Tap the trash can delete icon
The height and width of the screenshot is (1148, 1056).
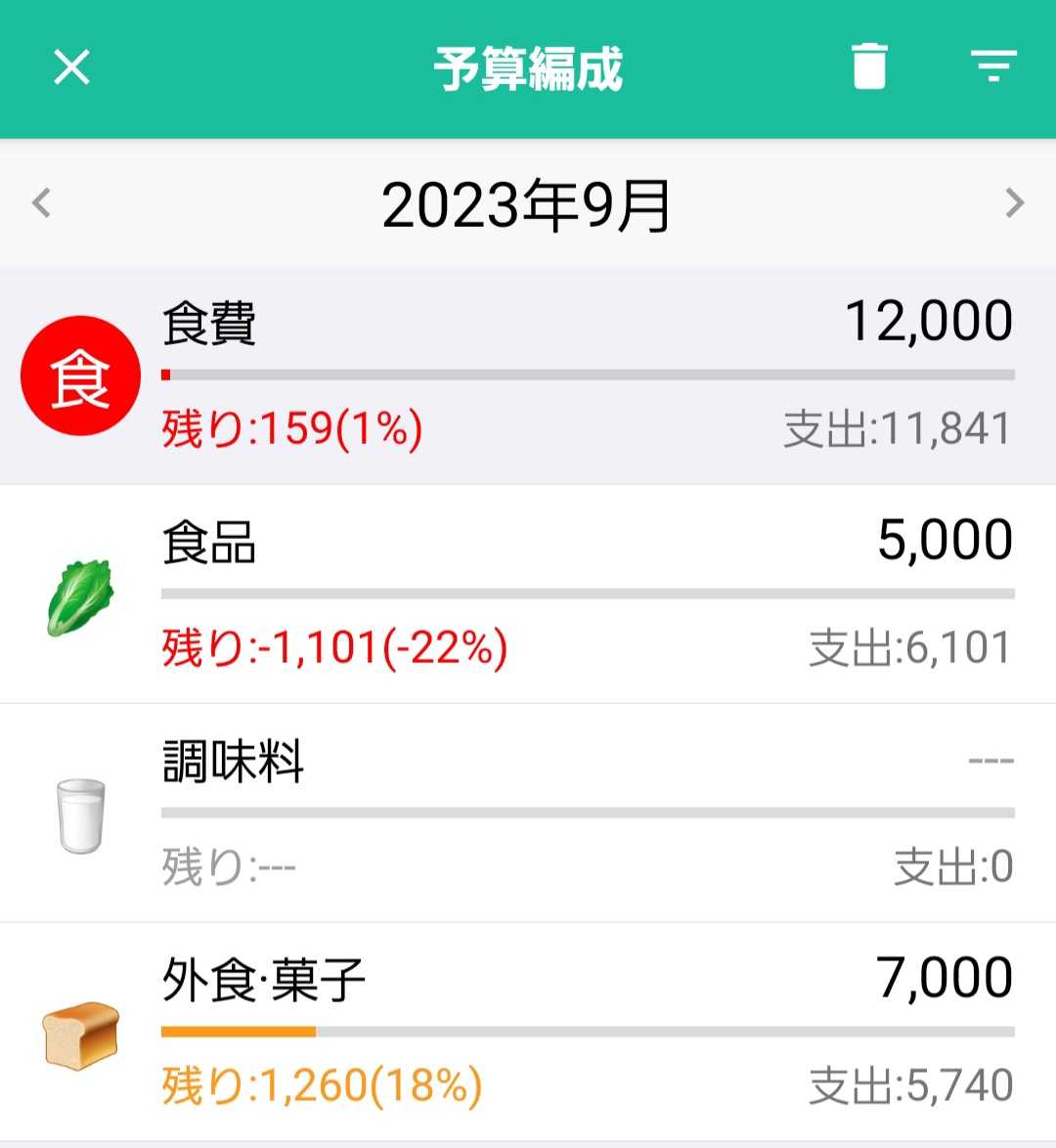(x=868, y=66)
